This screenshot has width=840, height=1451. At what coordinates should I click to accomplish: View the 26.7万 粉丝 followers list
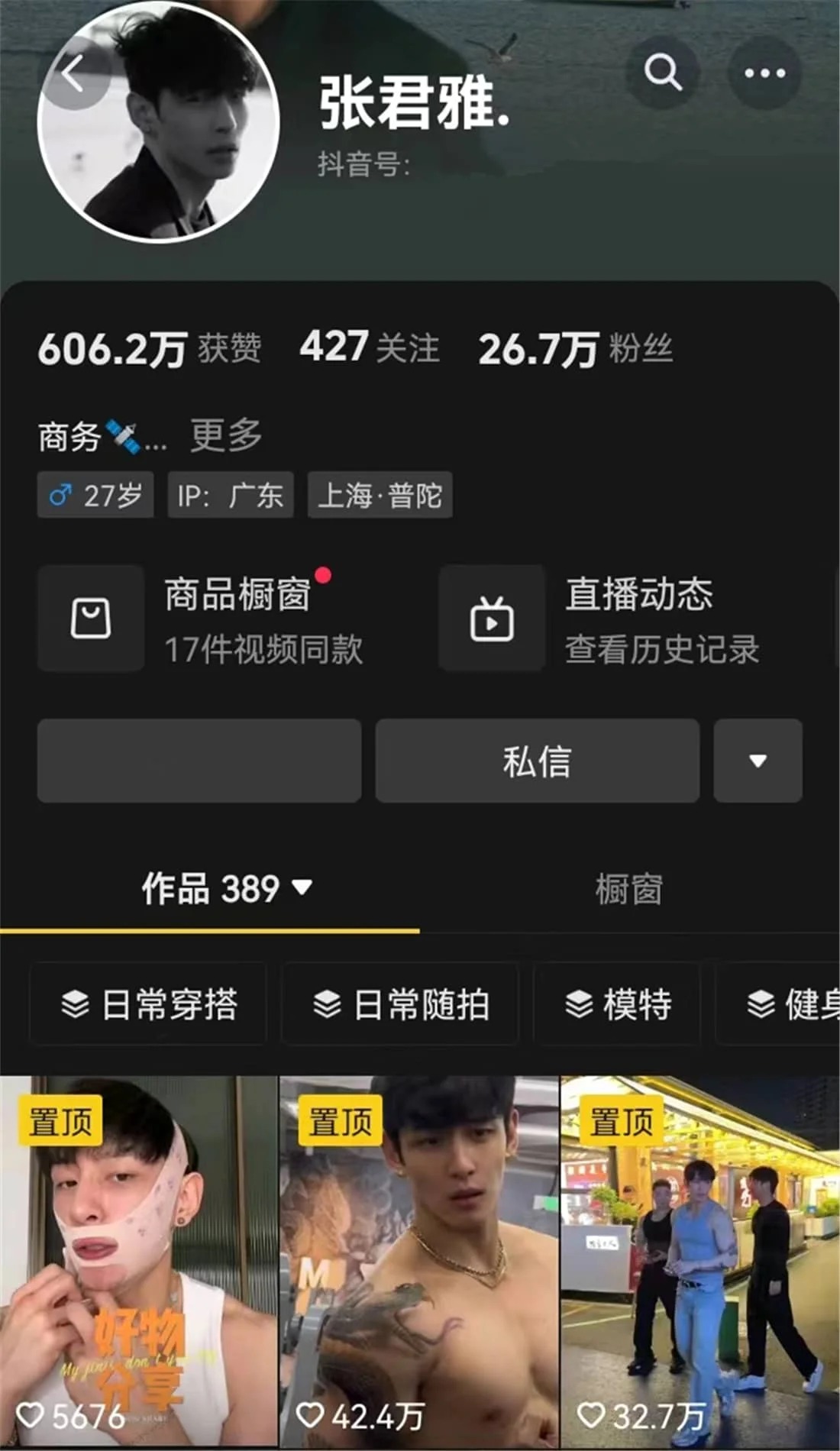pyautogui.click(x=574, y=349)
